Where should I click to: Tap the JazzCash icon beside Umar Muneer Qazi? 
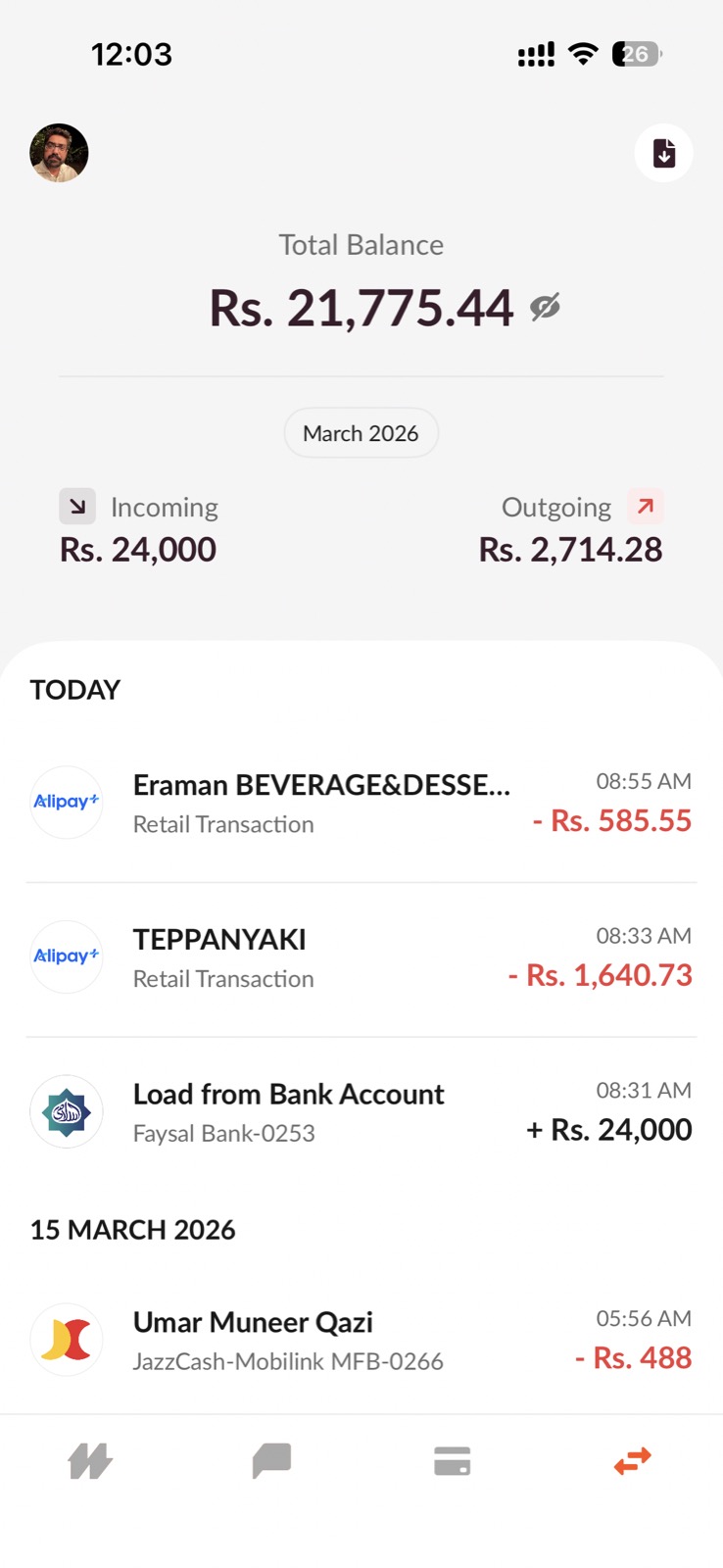[x=66, y=1339]
